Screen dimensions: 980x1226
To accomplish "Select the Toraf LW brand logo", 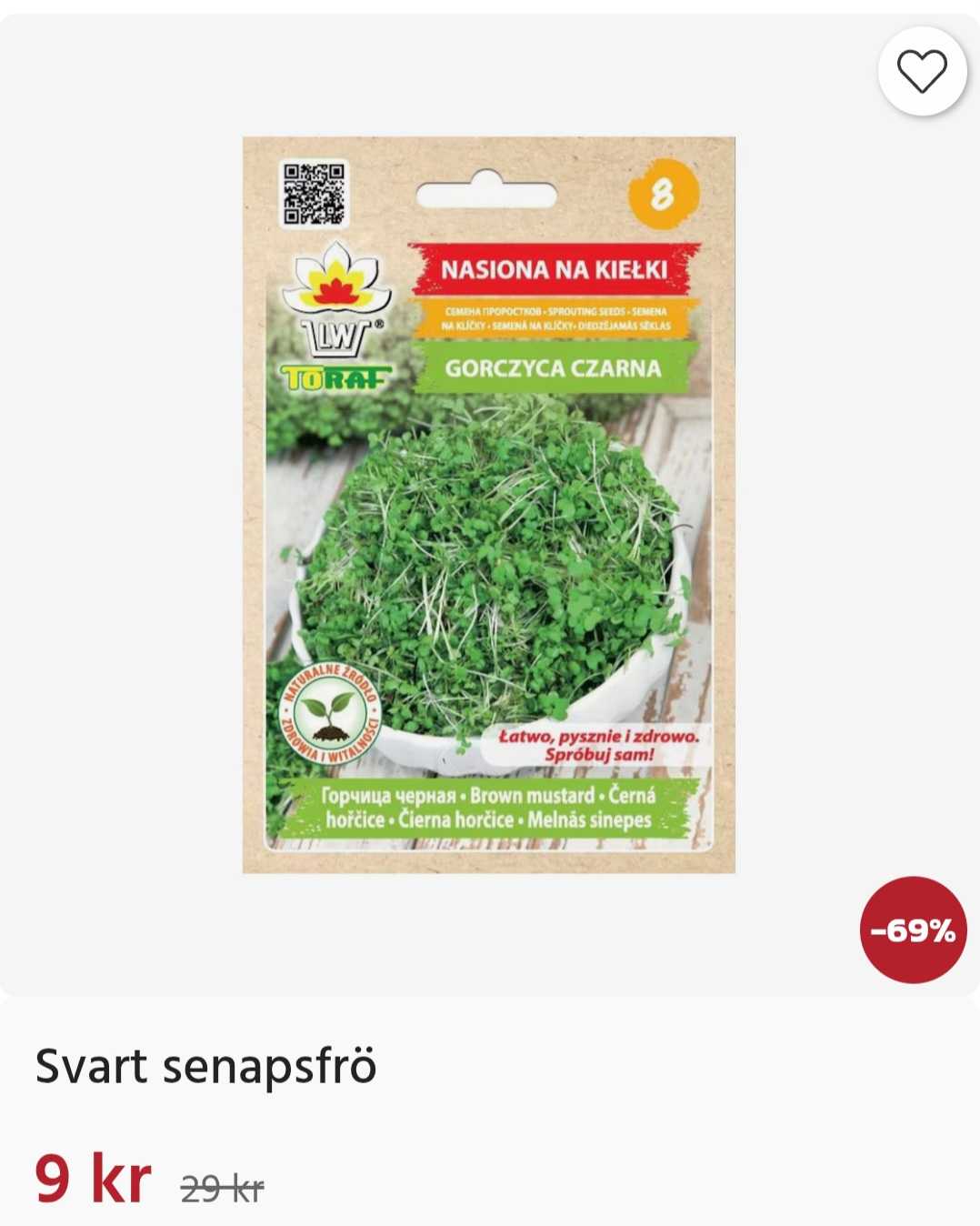I will 338,318.
